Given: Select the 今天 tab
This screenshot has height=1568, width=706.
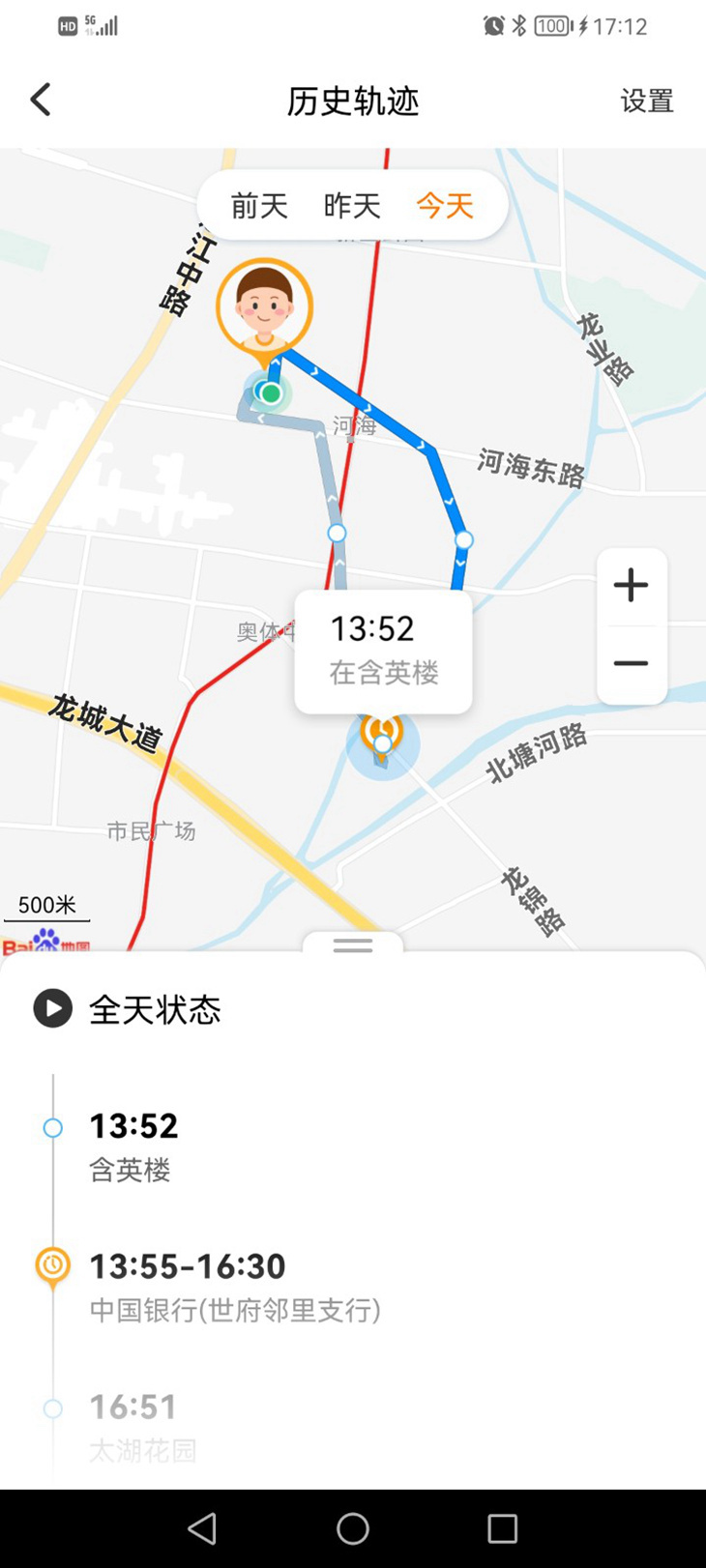Looking at the screenshot, I should point(445,206).
